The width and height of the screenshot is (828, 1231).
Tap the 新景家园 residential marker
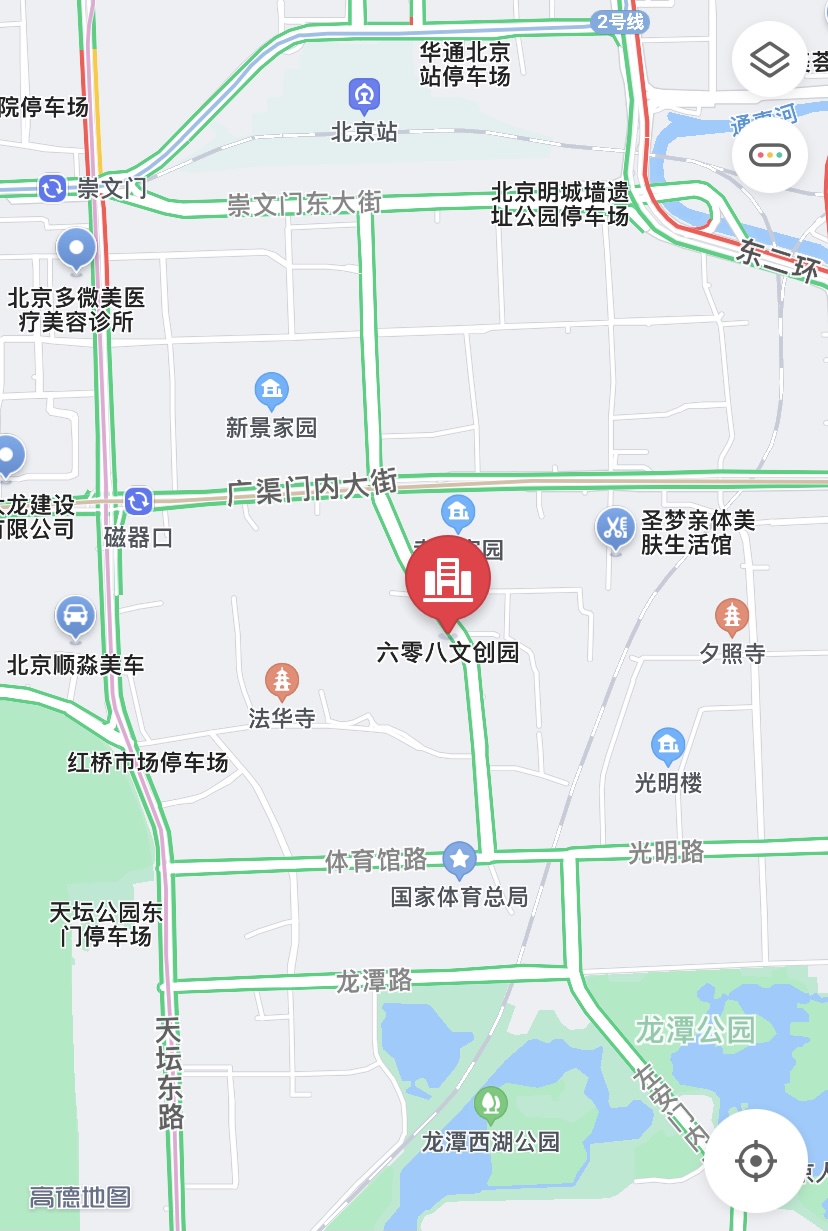tap(271, 389)
